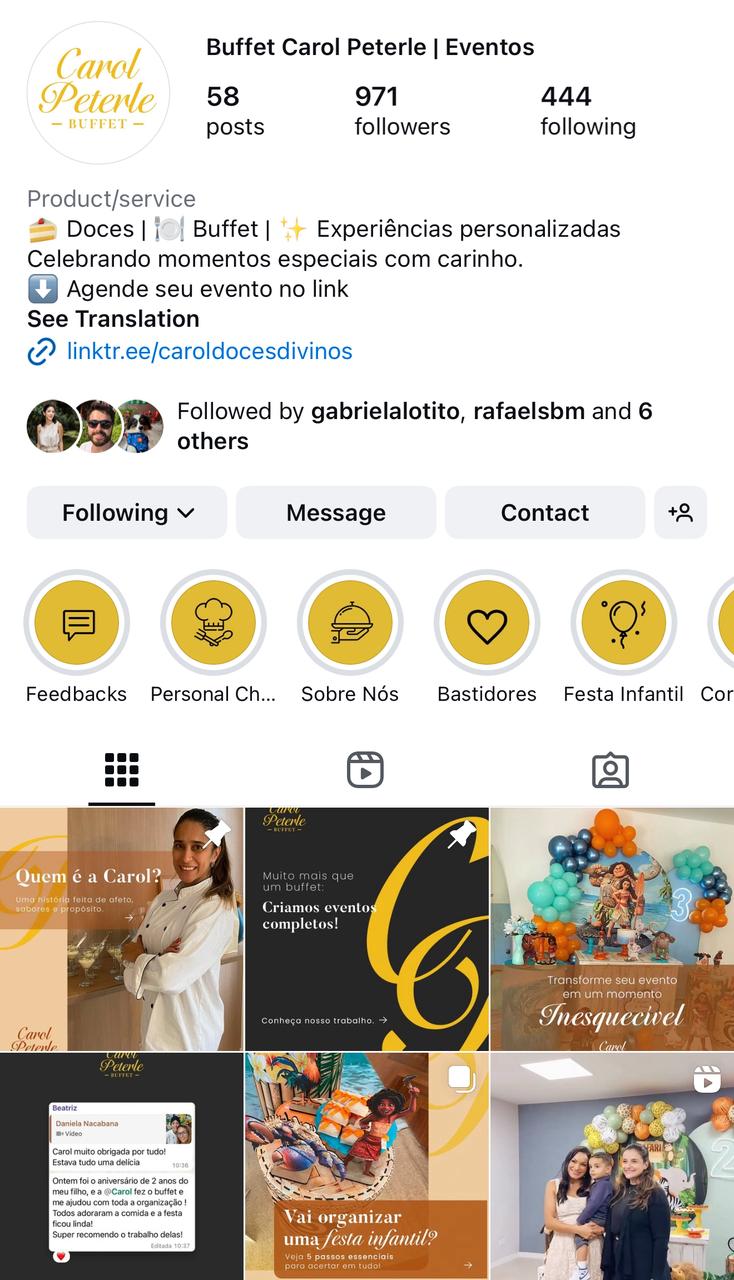Tap the Contact button
The height and width of the screenshot is (1280, 734).
(544, 513)
